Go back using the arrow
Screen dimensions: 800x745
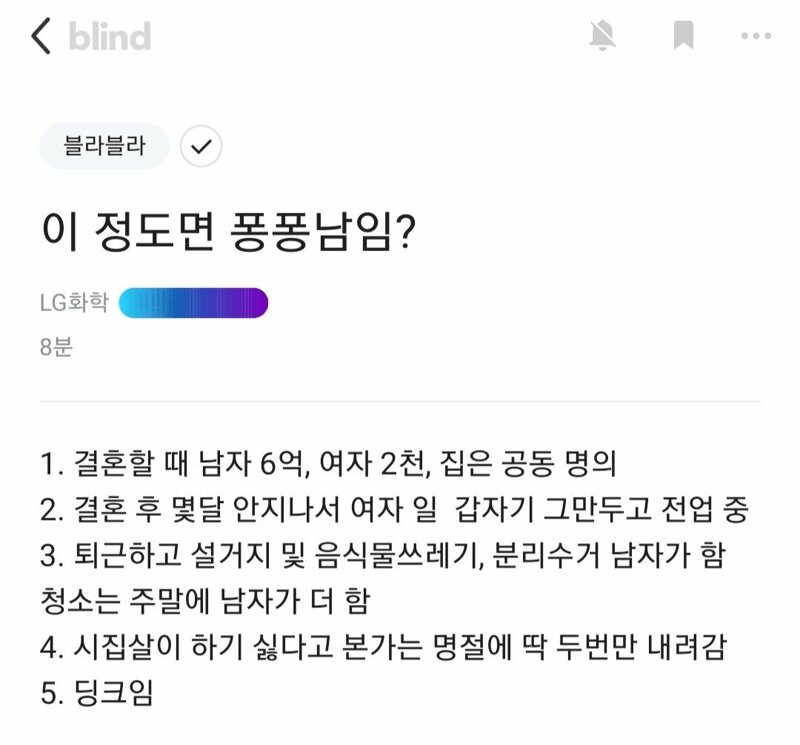(x=40, y=37)
